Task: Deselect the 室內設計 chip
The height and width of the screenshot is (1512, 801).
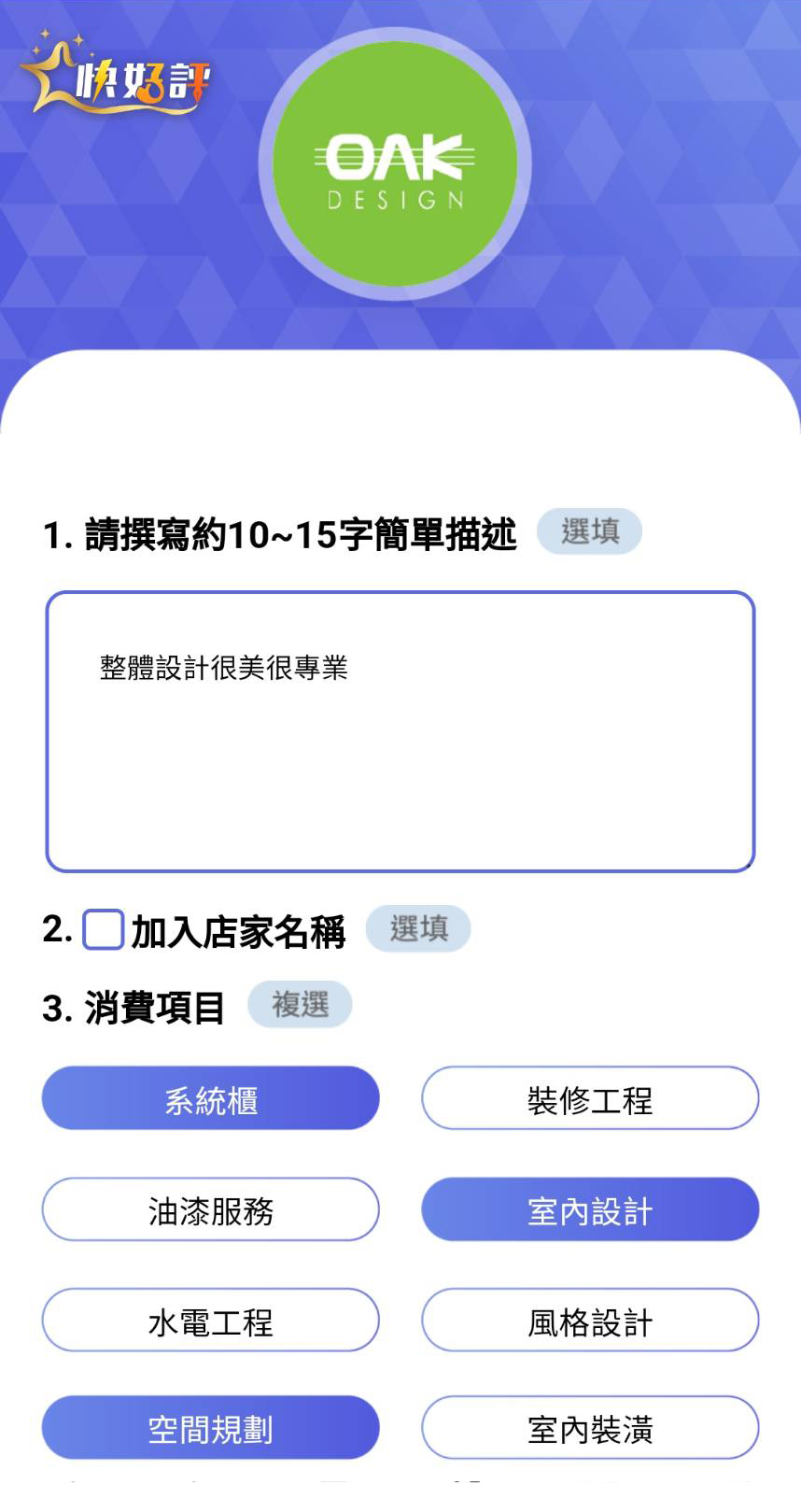Action: (x=590, y=1209)
